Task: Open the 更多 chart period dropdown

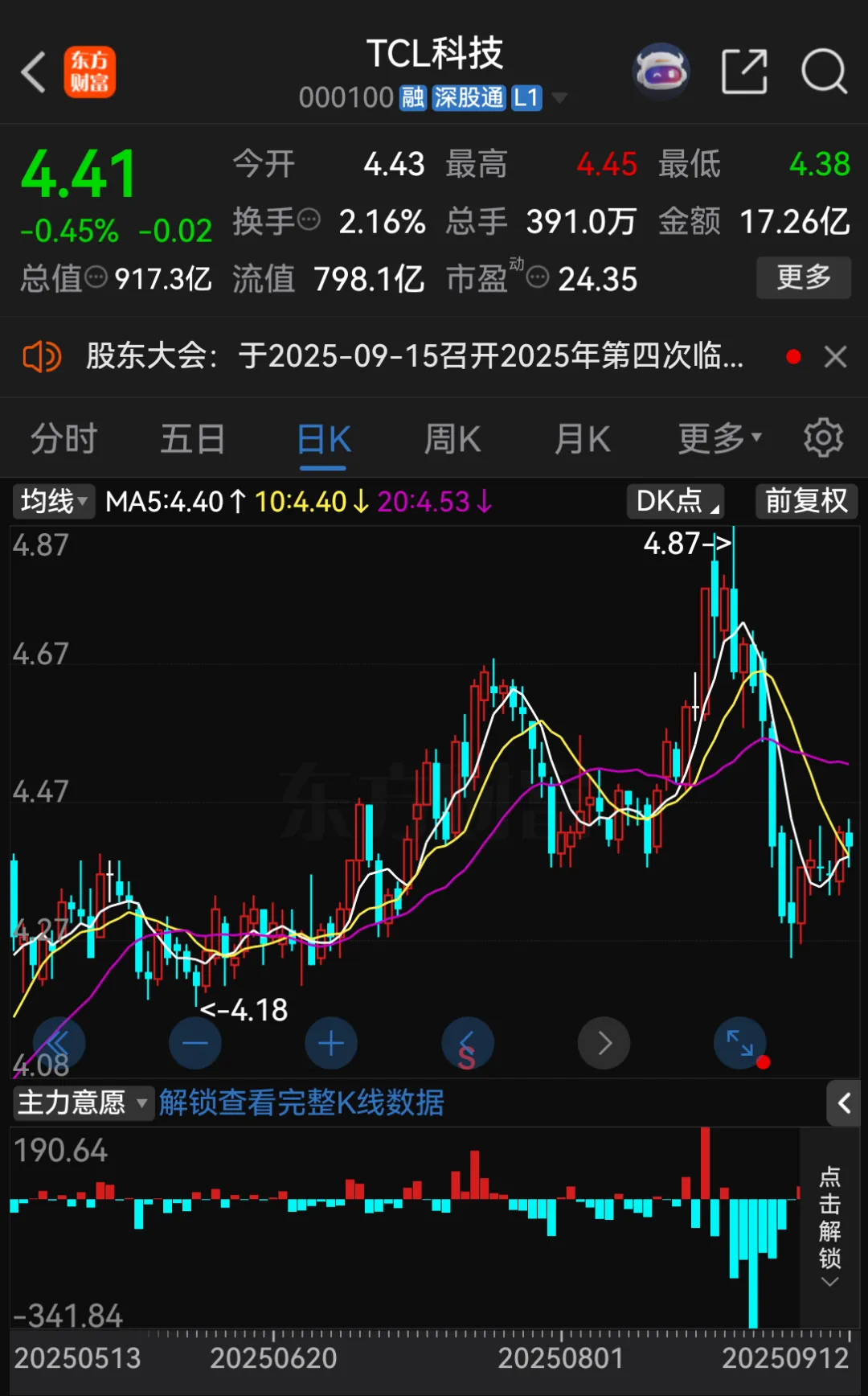Action: coord(719,440)
